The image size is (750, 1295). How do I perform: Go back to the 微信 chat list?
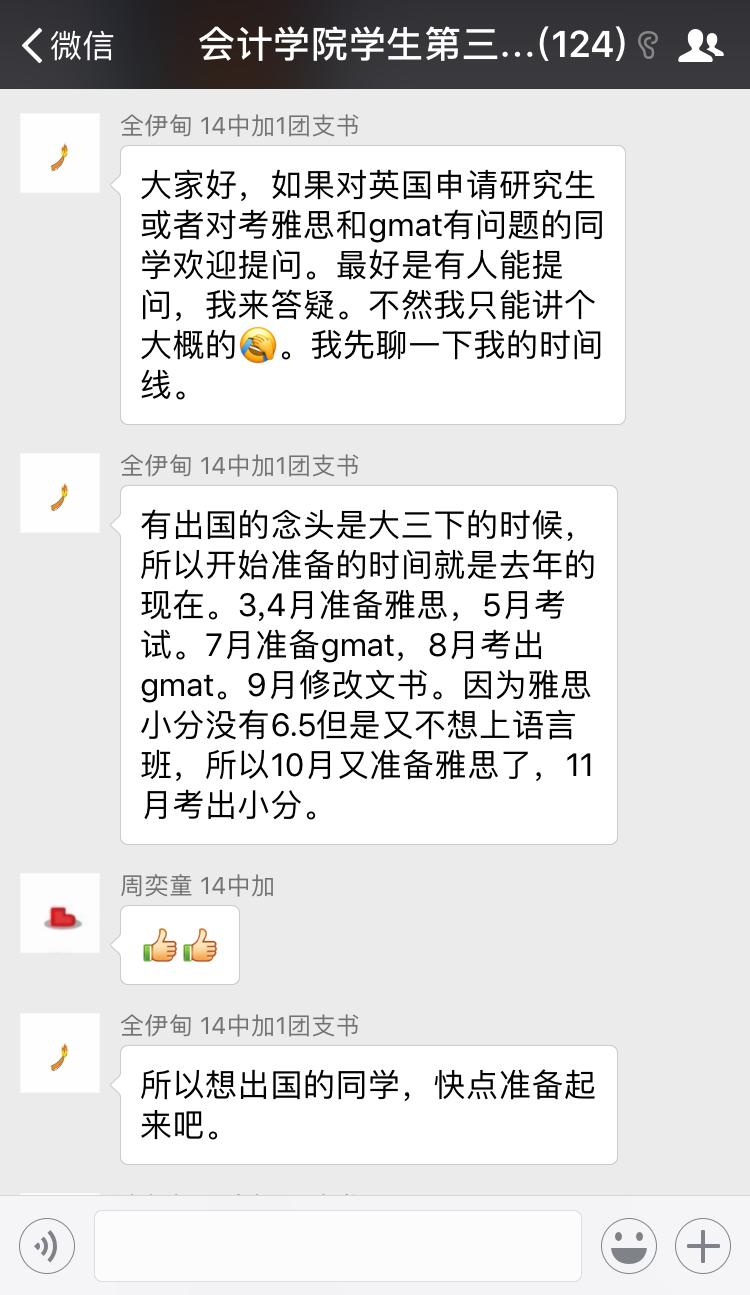coord(66,45)
